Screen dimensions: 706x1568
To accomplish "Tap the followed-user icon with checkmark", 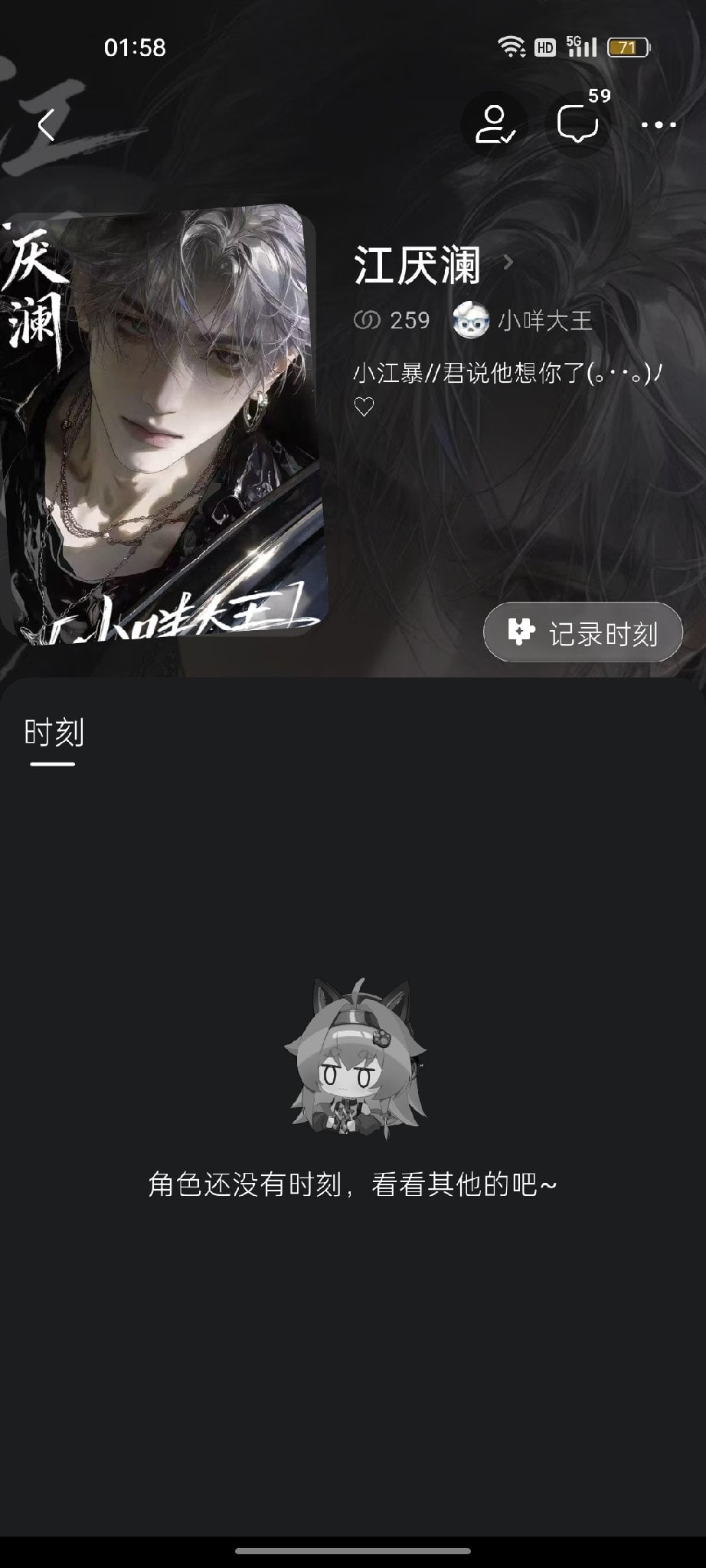I will point(495,125).
